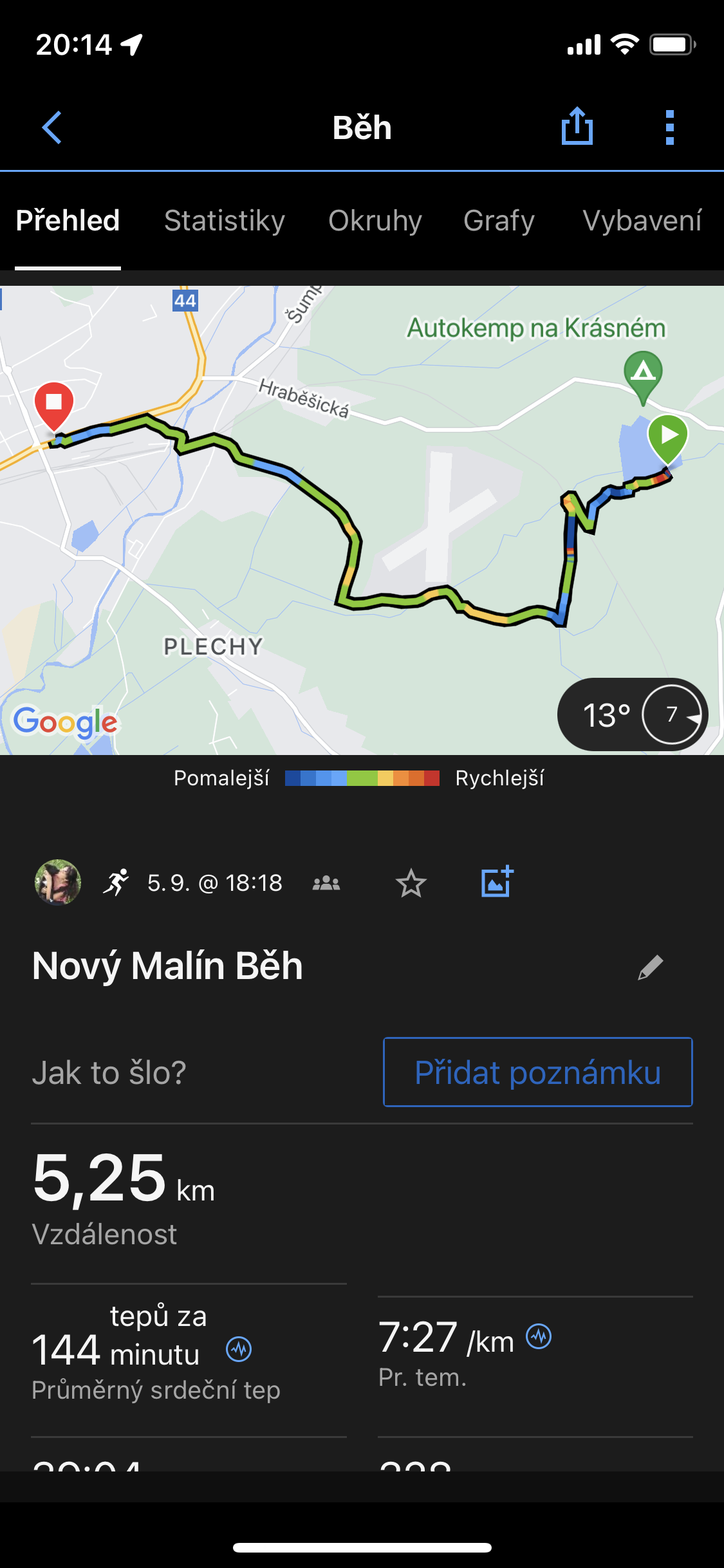Edit the activity name Nový Malín Běh

(x=650, y=967)
